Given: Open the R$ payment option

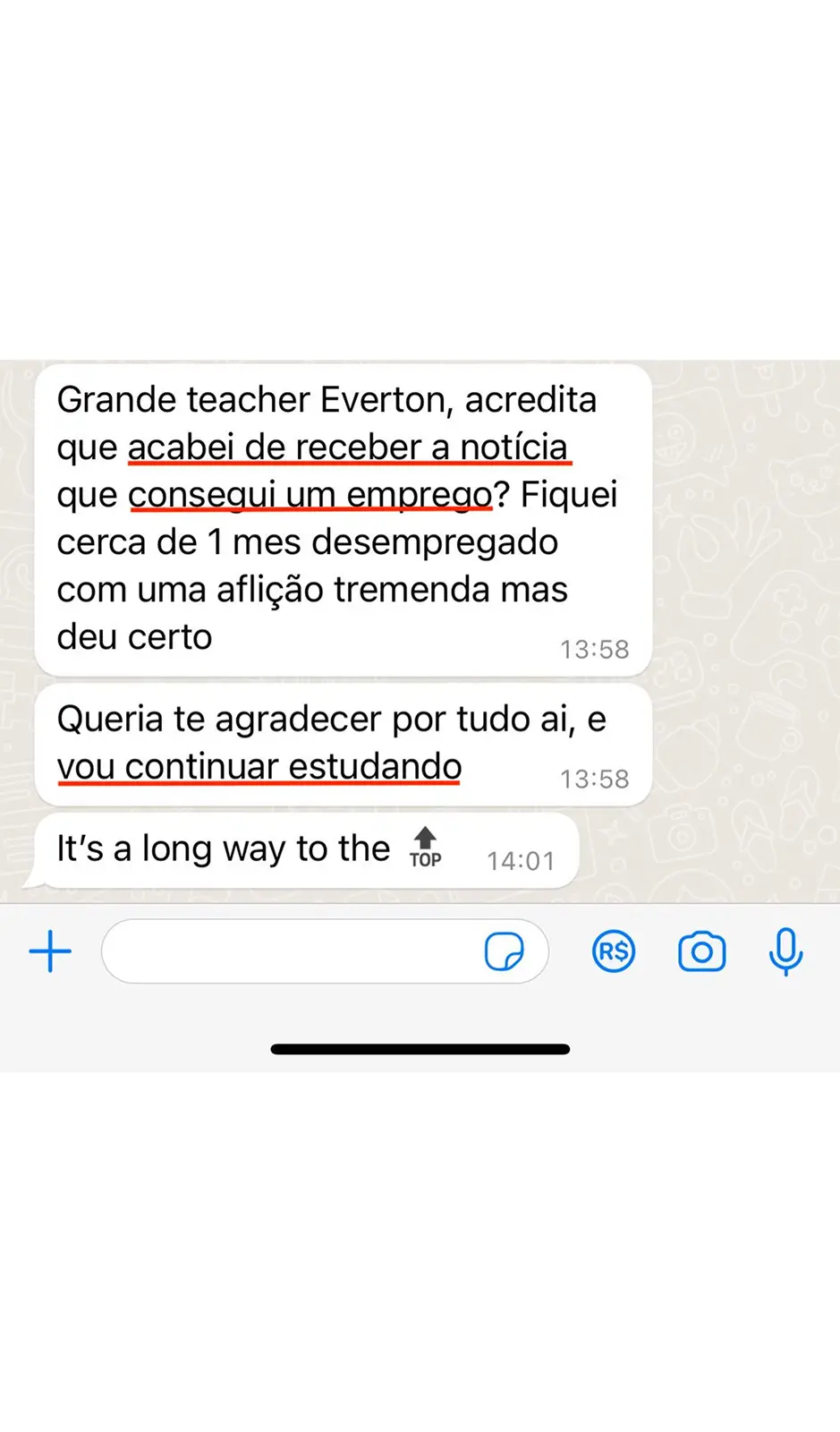Looking at the screenshot, I should 614,951.
